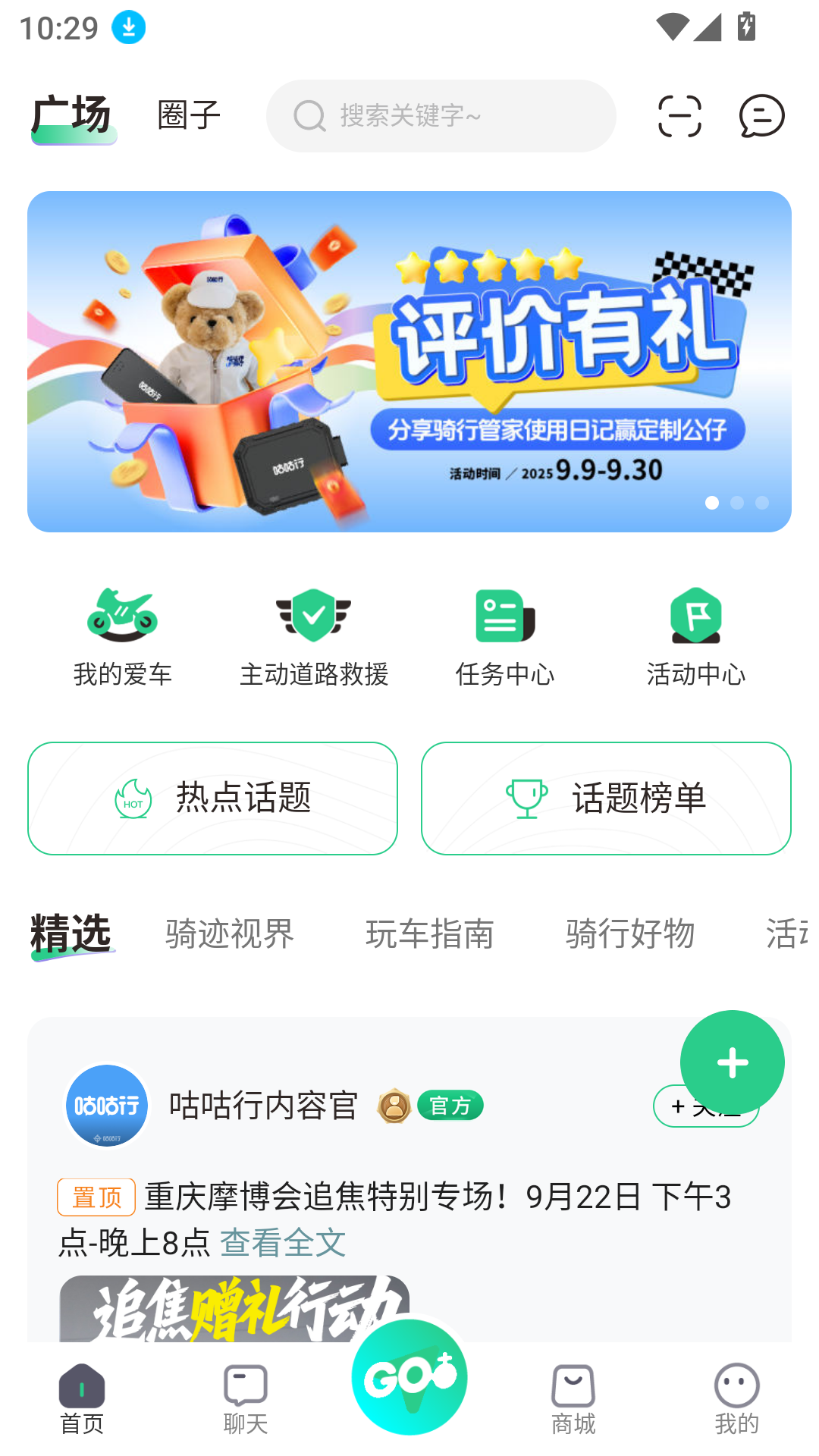Go to 任务中心
The image size is (819, 1456).
click(x=505, y=637)
